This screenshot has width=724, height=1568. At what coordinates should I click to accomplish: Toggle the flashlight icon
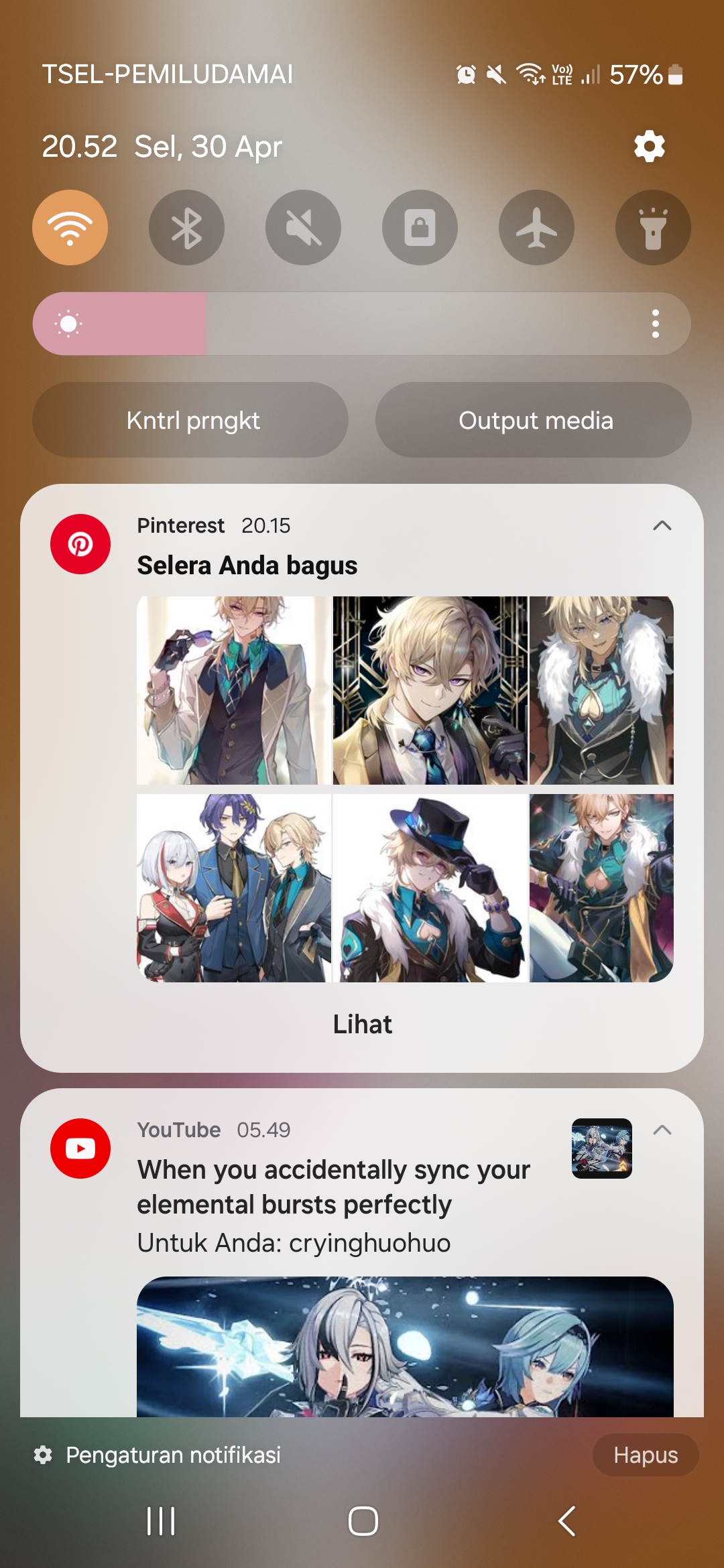click(653, 227)
